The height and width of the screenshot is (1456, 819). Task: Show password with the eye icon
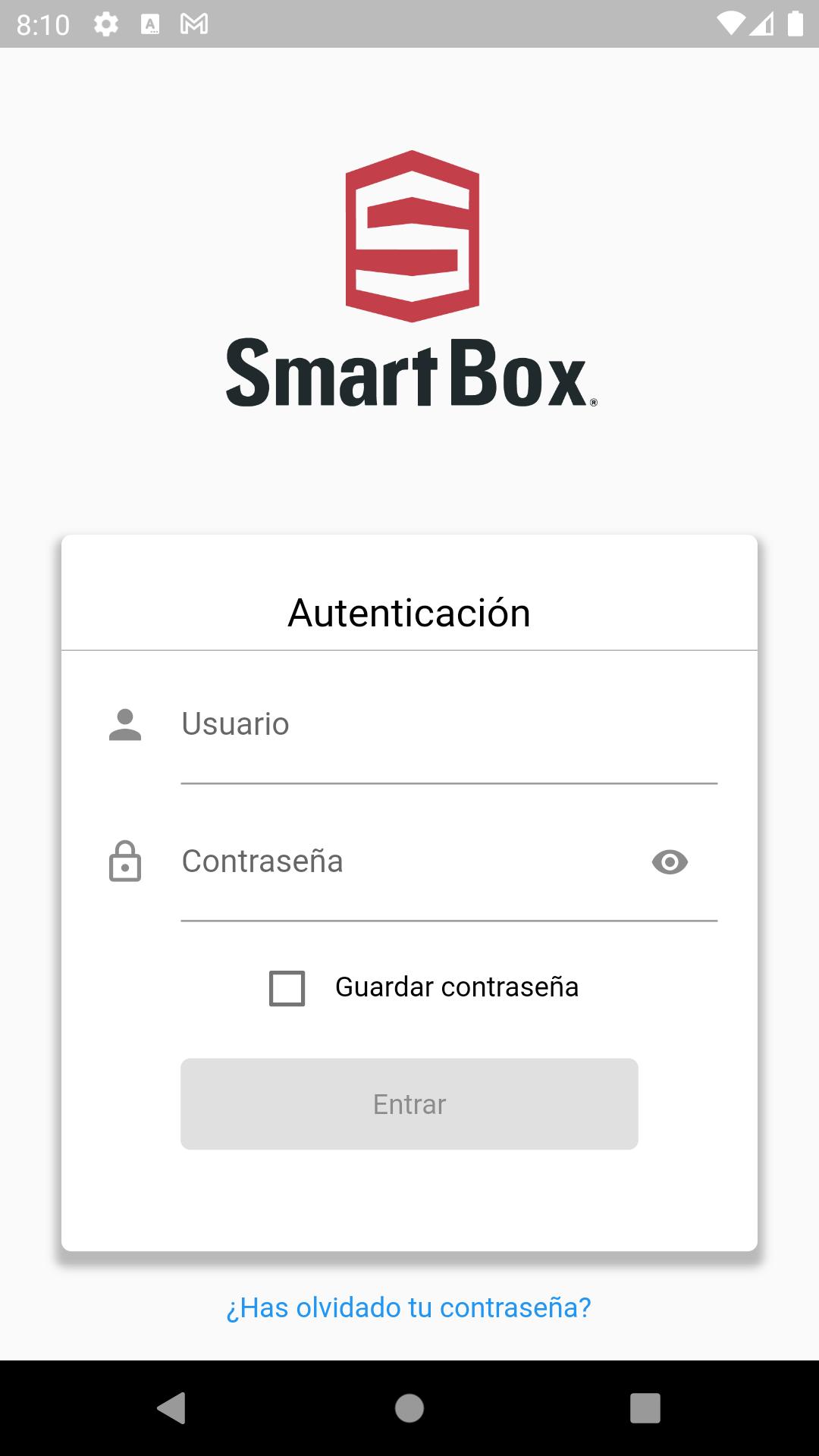coord(670,862)
